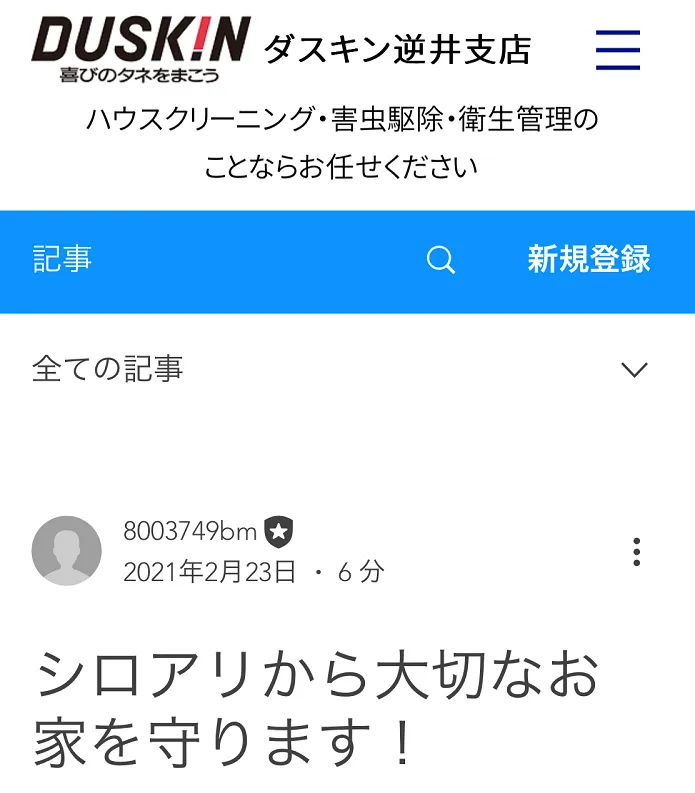Viewport: 695px width, 793px height.
Task: Tap the search magnifier icon
Action: [x=440, y=261]
